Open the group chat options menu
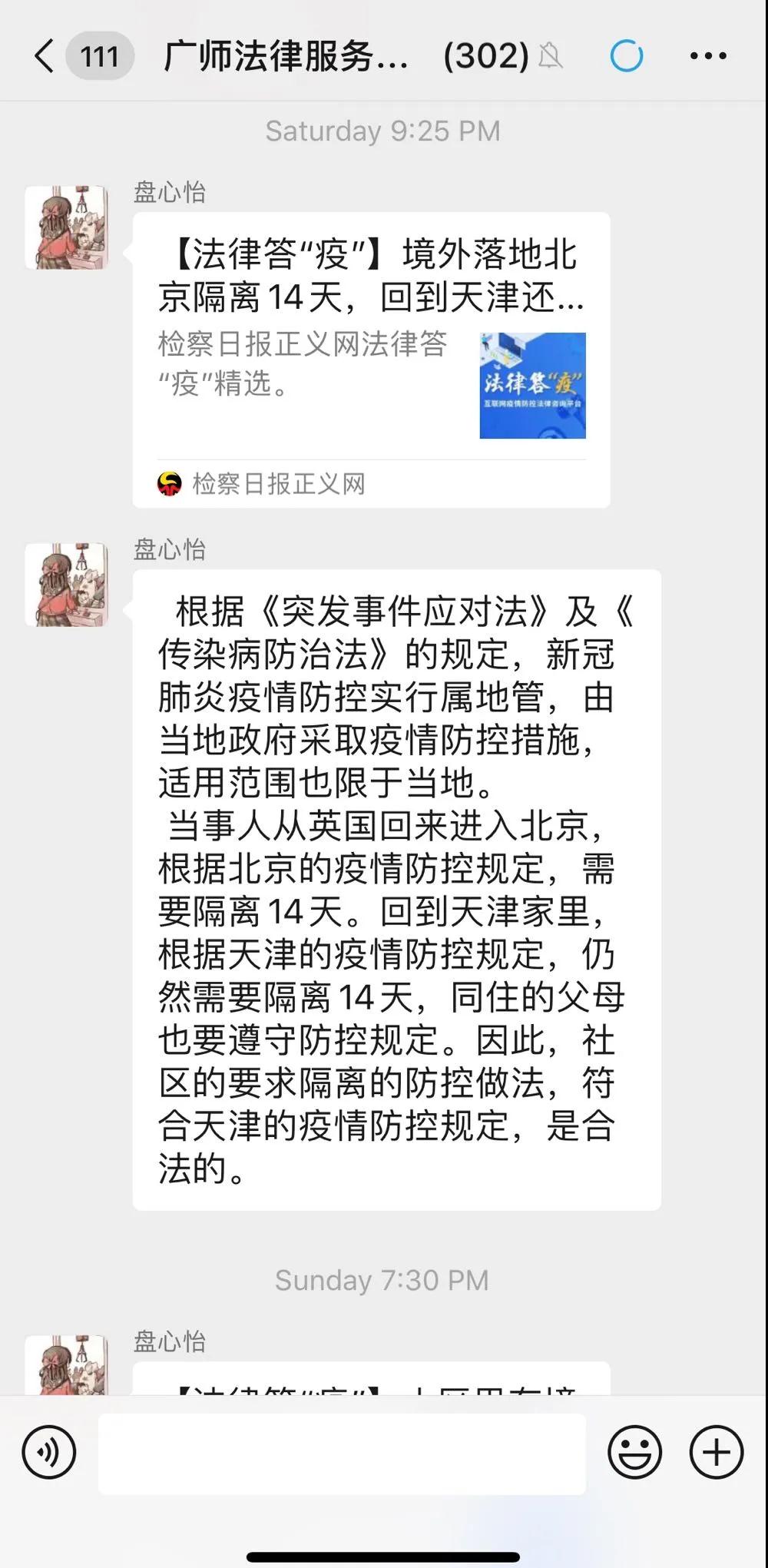The height and width of the screenshot is (1568, 768). (707, 56)
